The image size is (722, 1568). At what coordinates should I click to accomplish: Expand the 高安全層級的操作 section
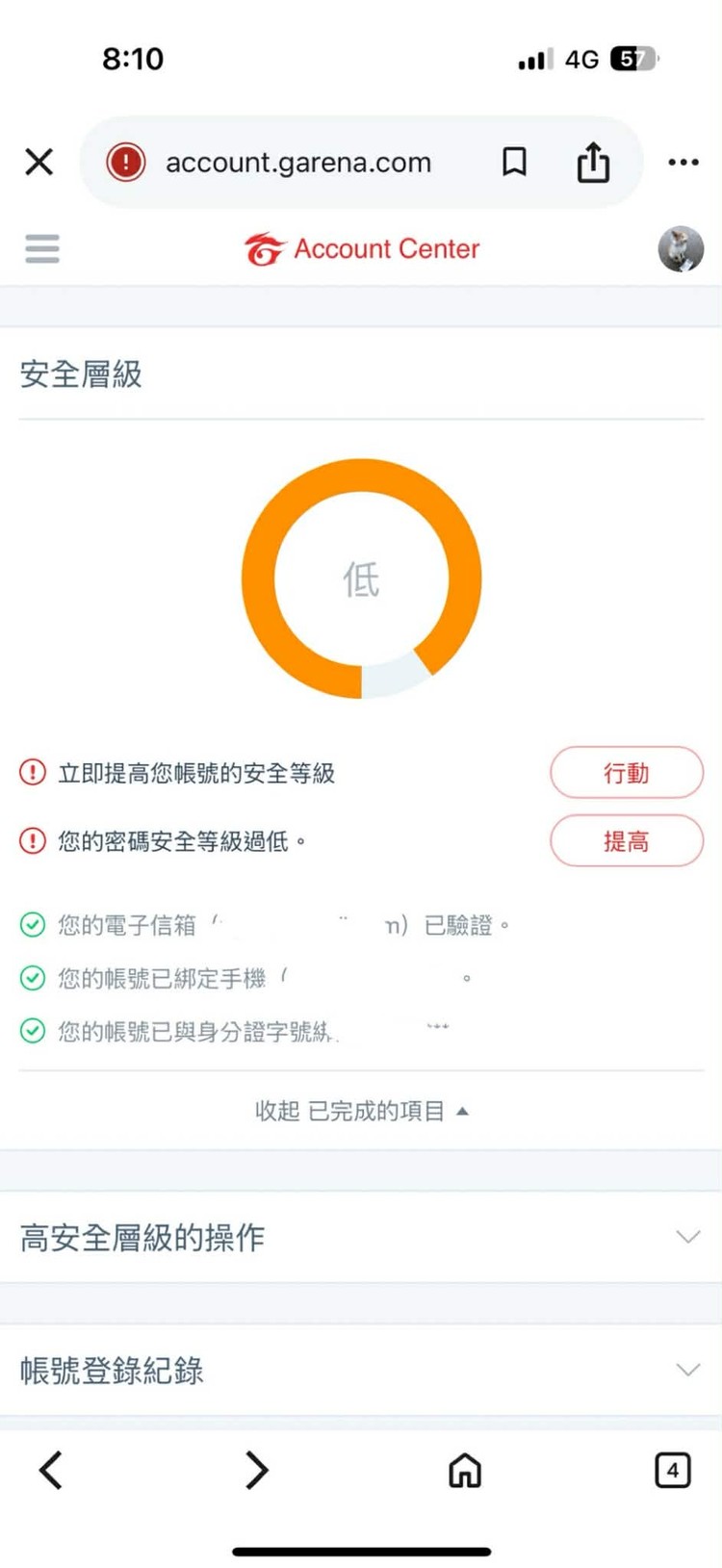pyautogui.click(x=361, y=1239)
